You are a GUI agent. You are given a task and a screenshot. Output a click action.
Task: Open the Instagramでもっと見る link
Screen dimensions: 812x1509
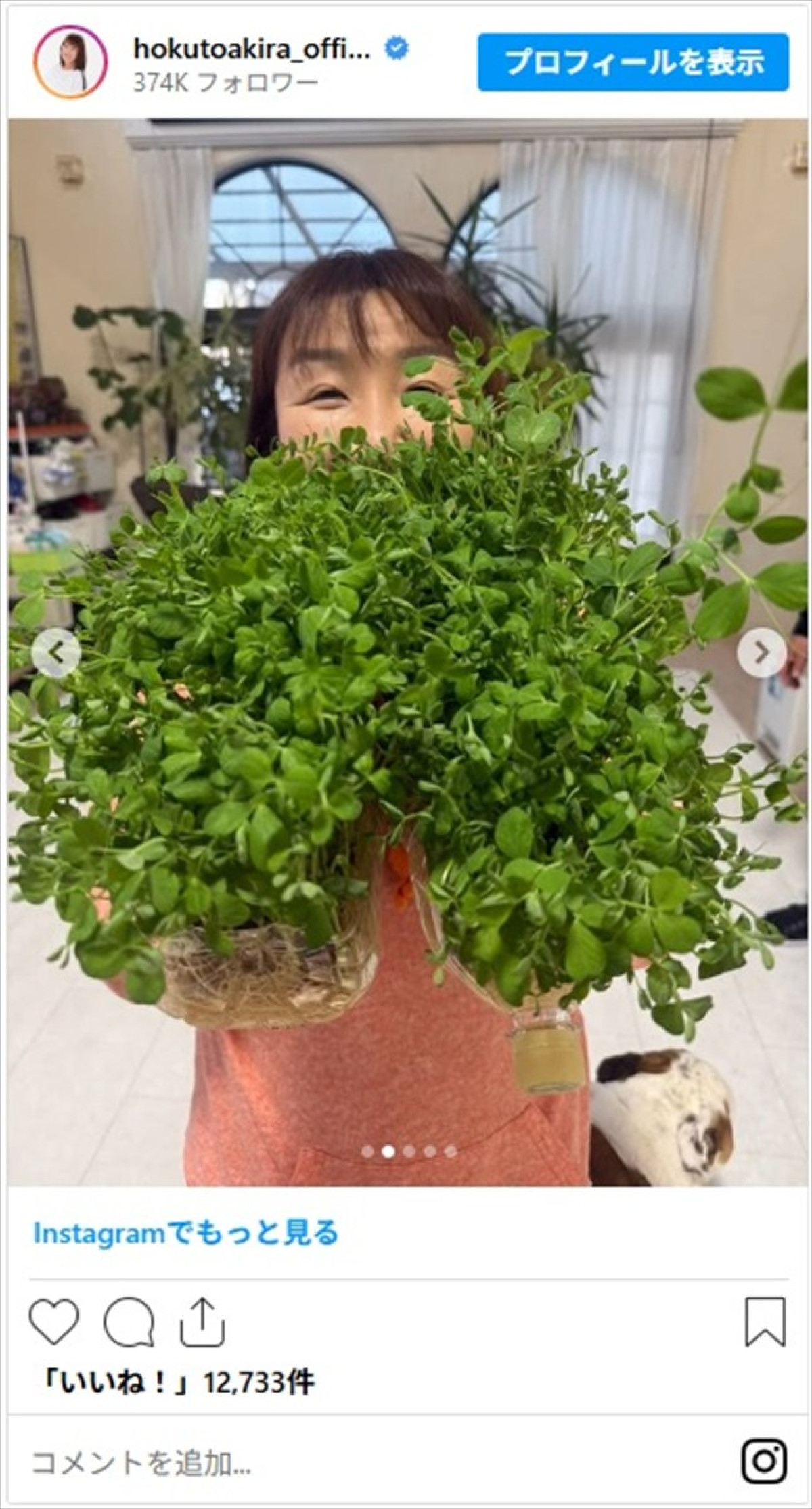[186, 1233]
